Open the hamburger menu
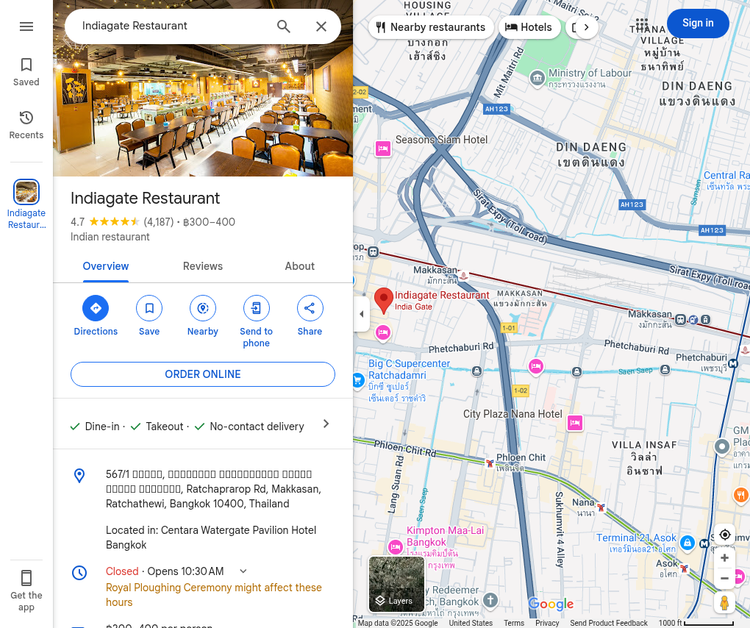Viewport: 750px width, 628px height. pyautogui.click(x=26, y=26)
